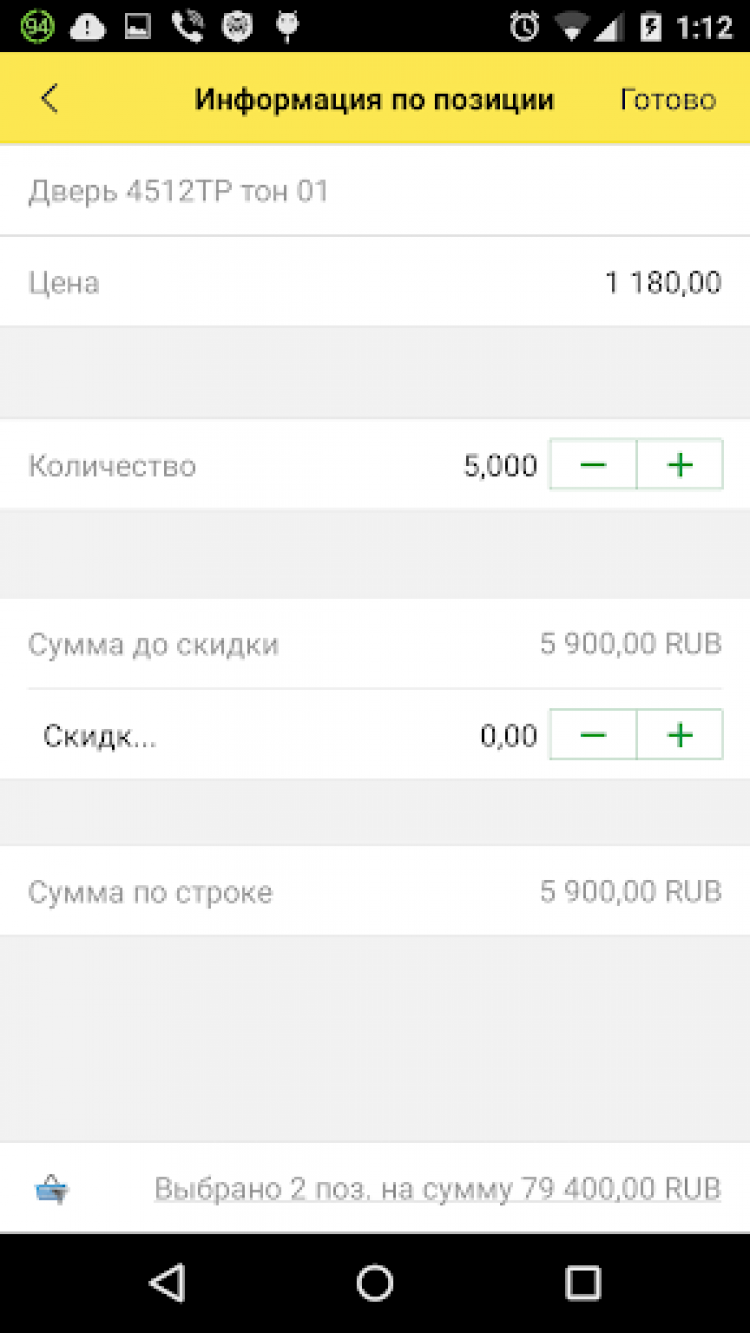Screen dimensions: 750x1333
Task: Edit the discount value 0,00
Action: point(508,736)
